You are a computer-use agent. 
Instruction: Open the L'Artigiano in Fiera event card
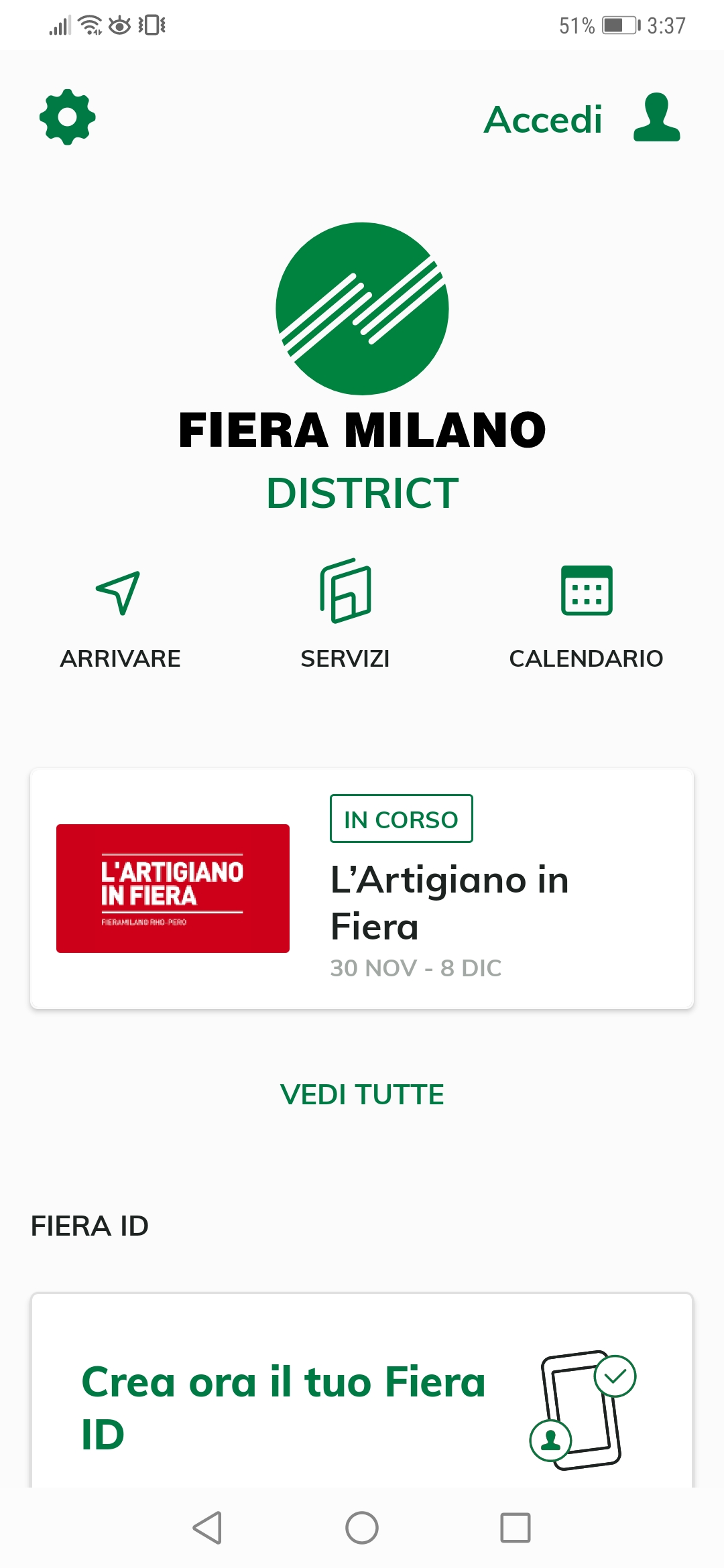pyautogui.click(x=362, y=889)
